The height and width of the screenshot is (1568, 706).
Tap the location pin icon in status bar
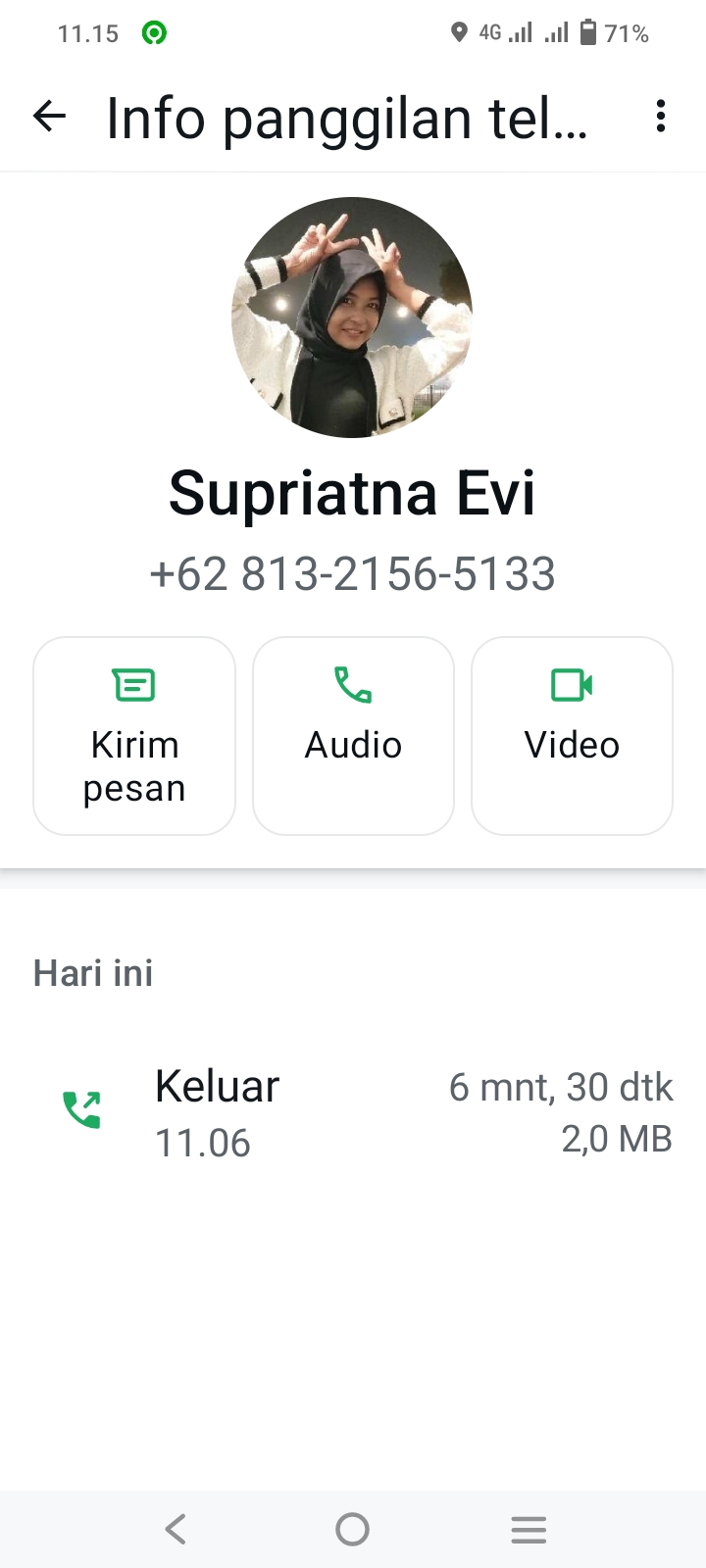pyautogui.click(x=457, y=31)
